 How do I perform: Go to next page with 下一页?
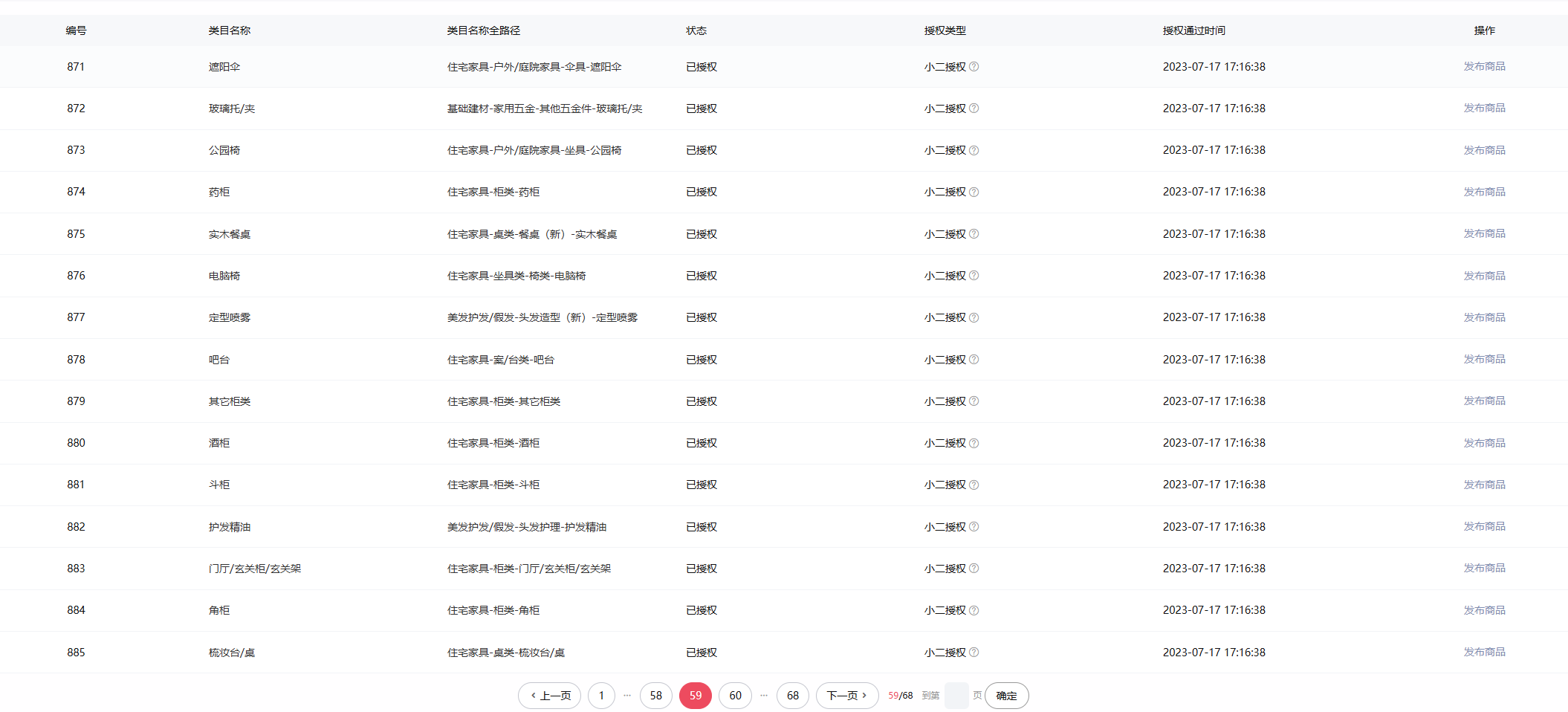846,696
